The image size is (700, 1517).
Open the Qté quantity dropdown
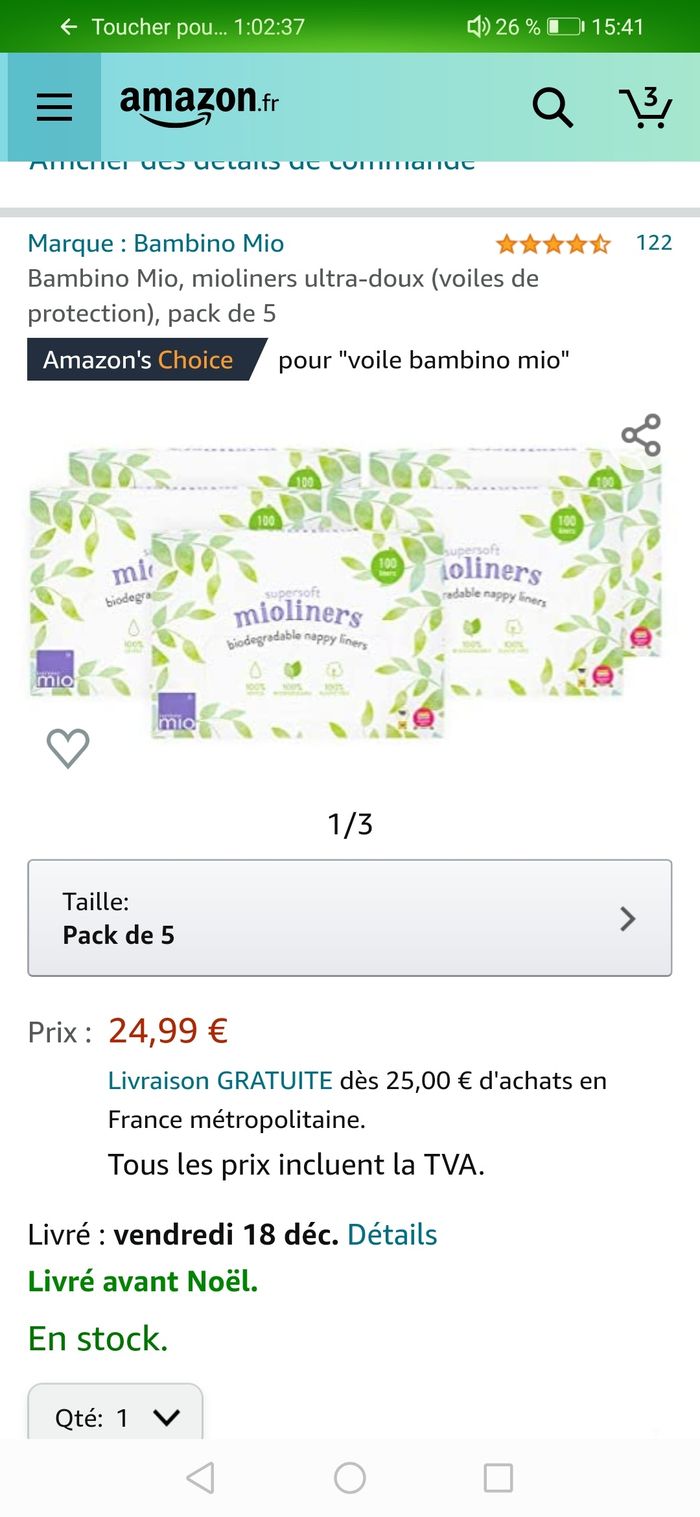[116, 1417]
